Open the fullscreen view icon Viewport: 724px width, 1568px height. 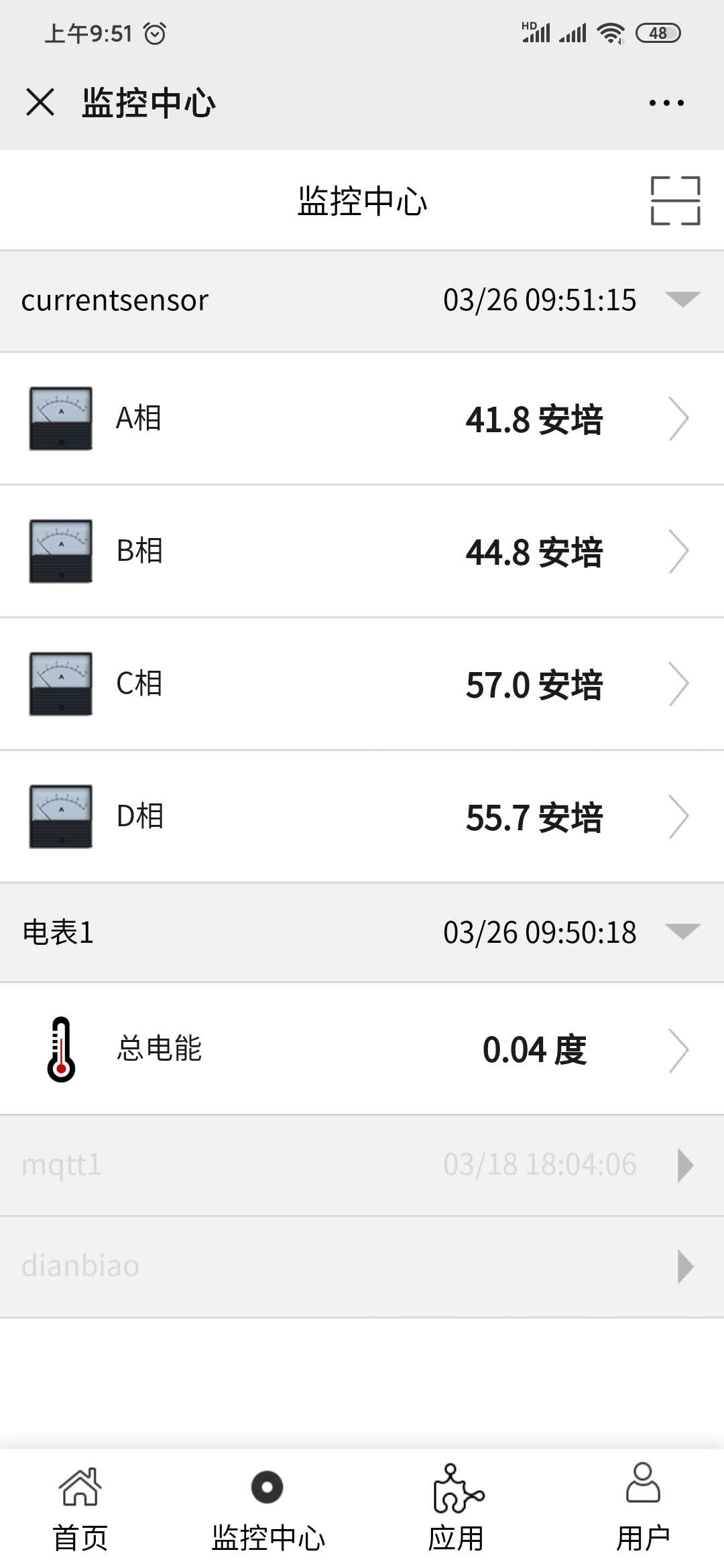coord(676,201)
